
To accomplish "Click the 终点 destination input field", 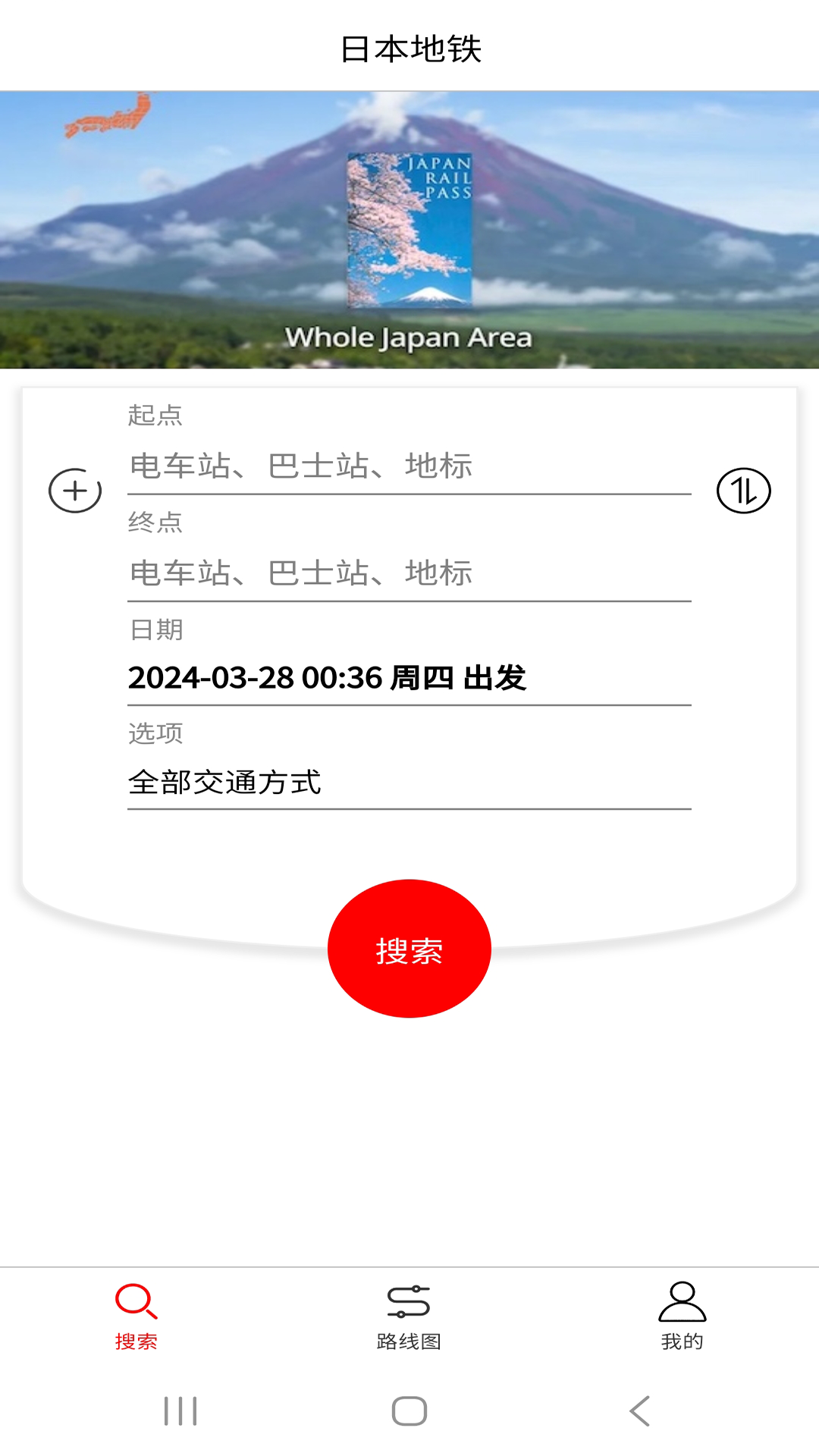I will point(409,571).
